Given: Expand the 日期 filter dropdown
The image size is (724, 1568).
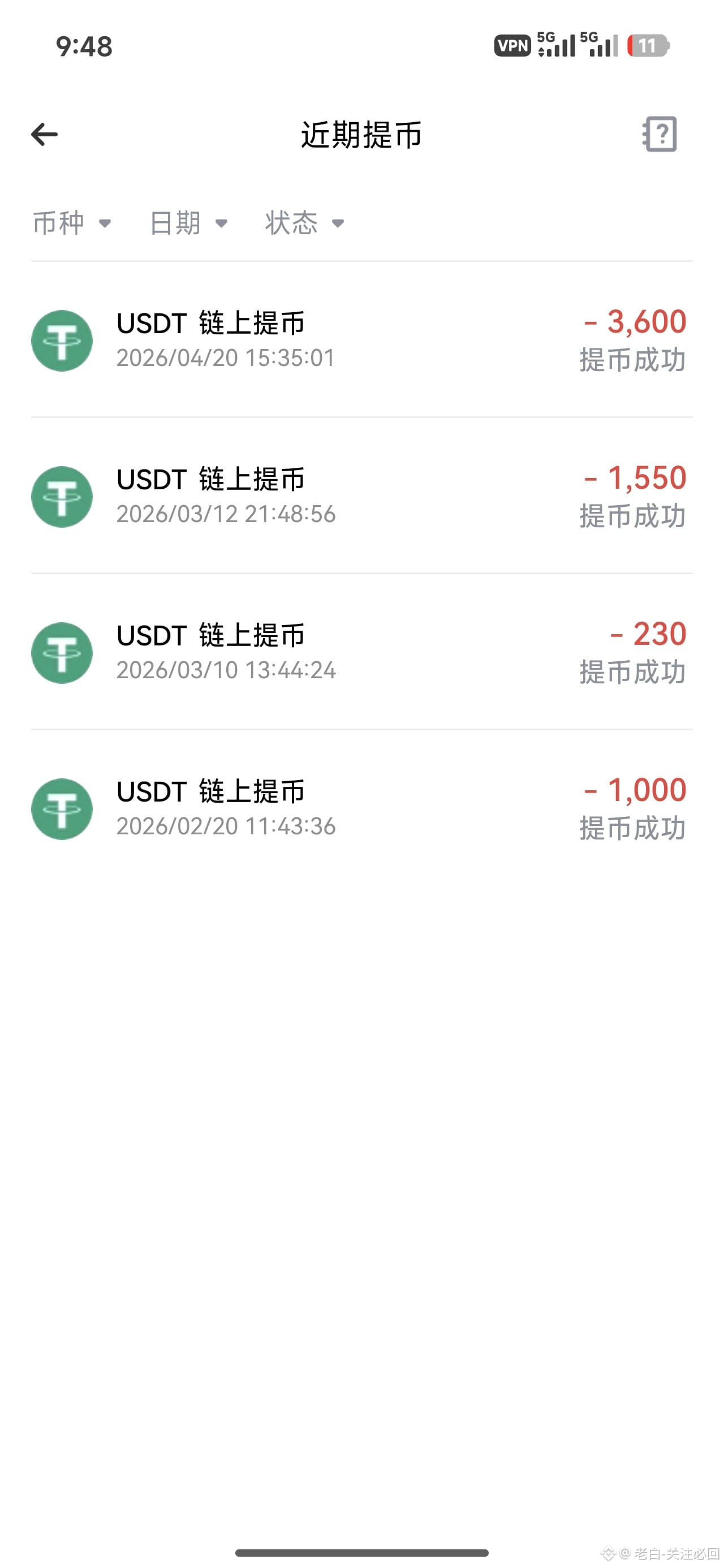Looking at the screenshot, I should tap(188, 223).
